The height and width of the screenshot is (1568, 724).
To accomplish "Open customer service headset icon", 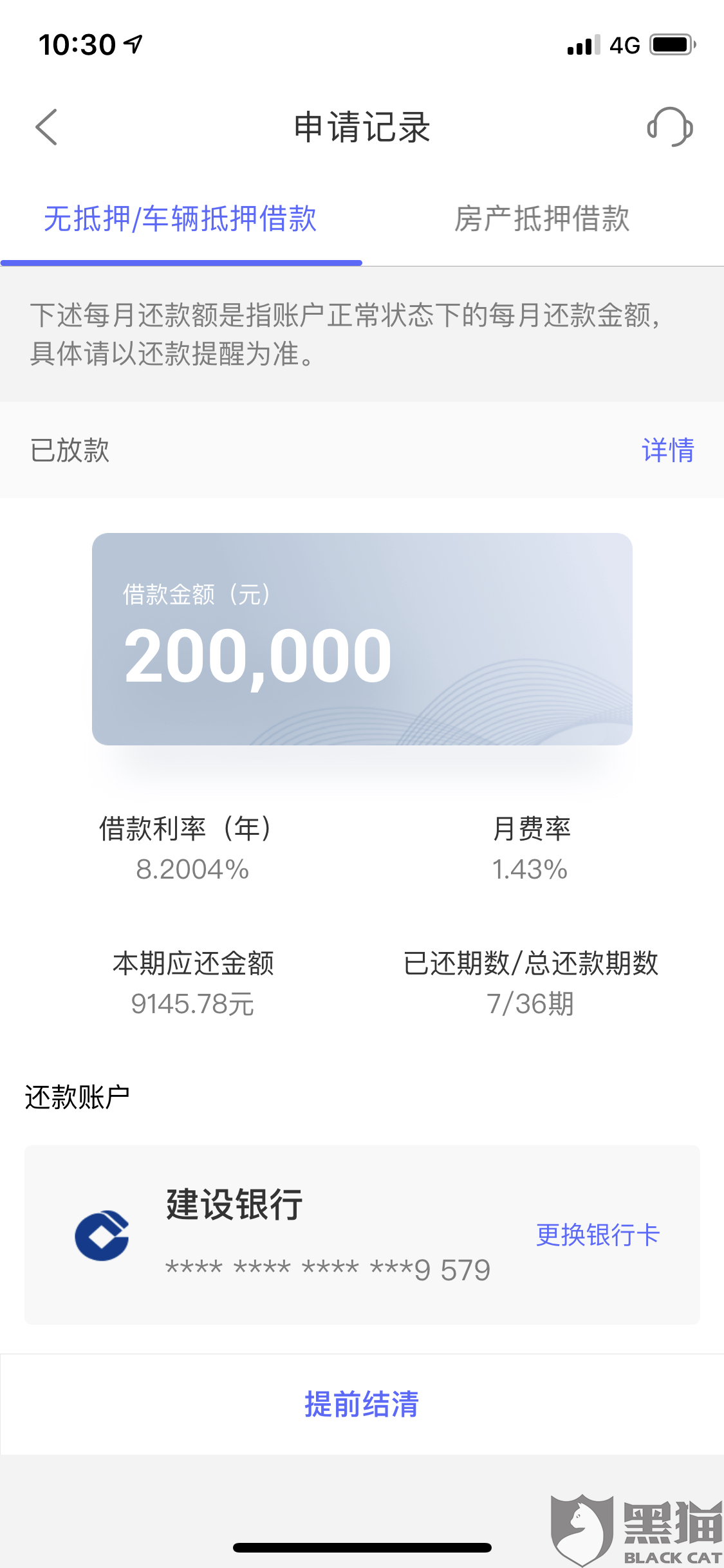I will coord(669,127).
